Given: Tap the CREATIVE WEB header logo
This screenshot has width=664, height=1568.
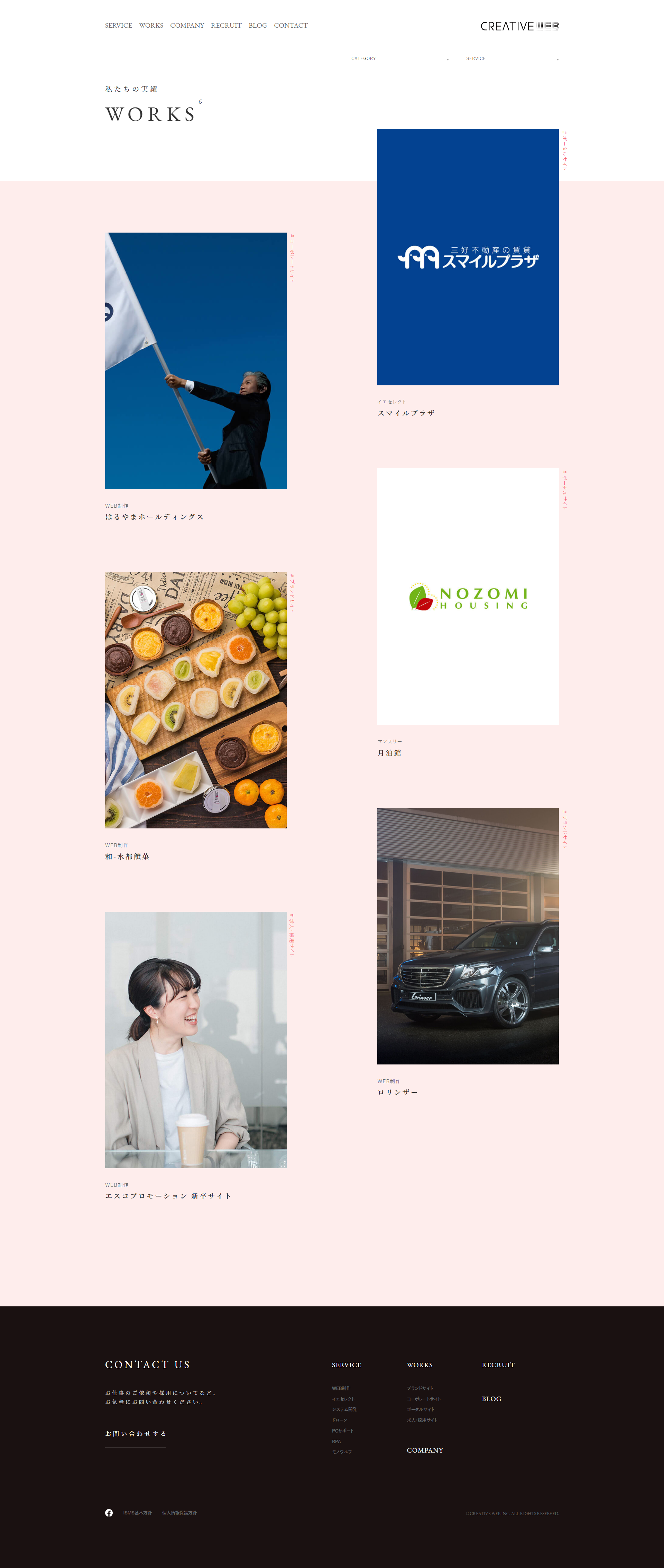Looking at the screenshot, I should [x=520, y=26].
